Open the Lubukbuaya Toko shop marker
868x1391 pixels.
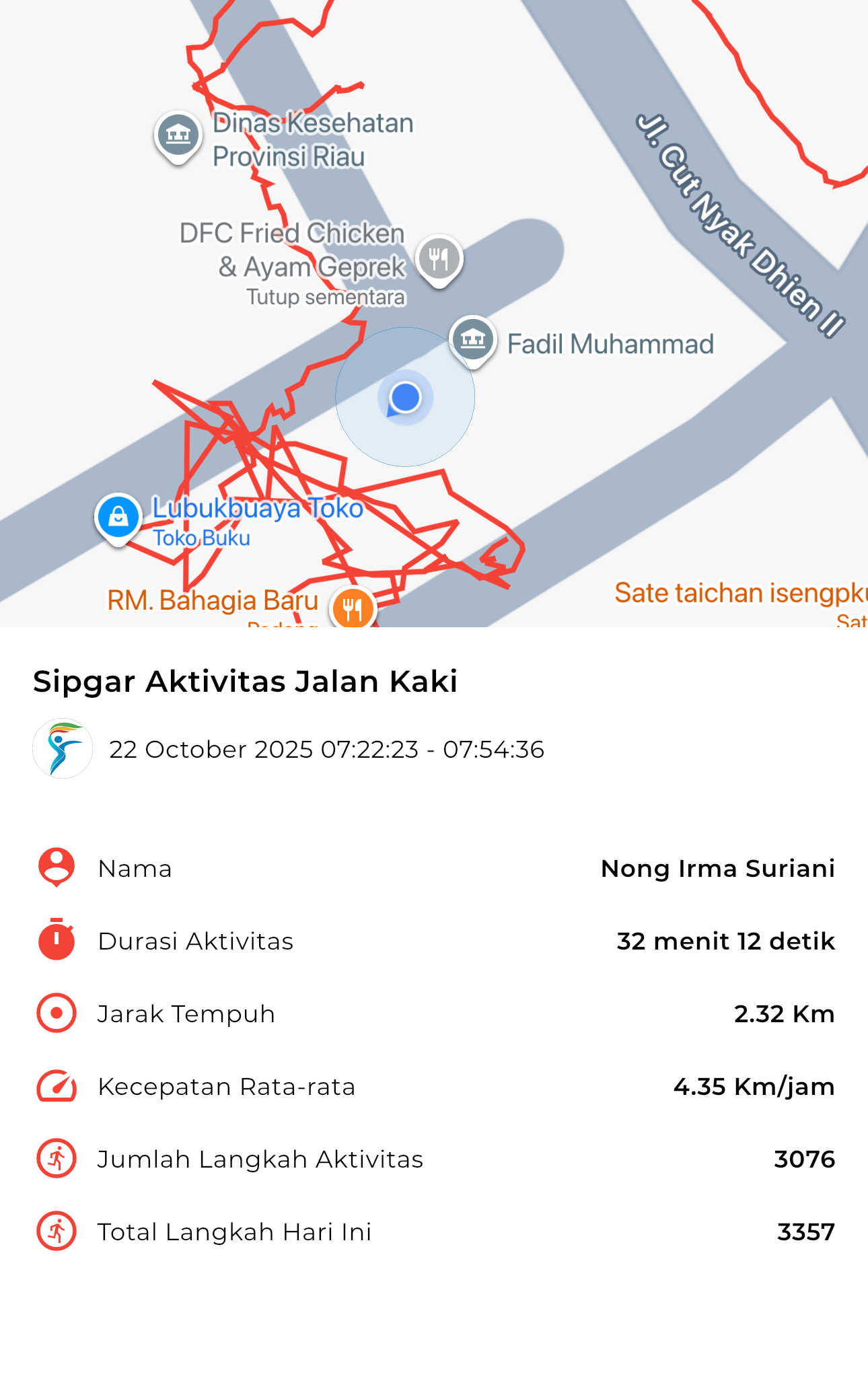(118, 517)
